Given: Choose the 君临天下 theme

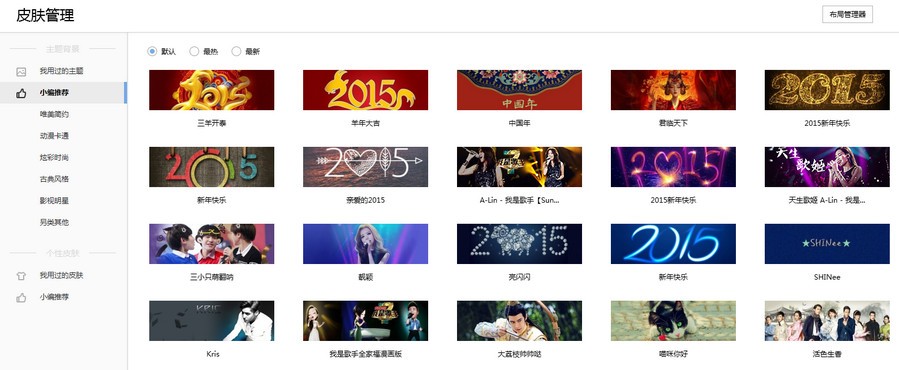Looking at the screenshot, I should 673,90.
